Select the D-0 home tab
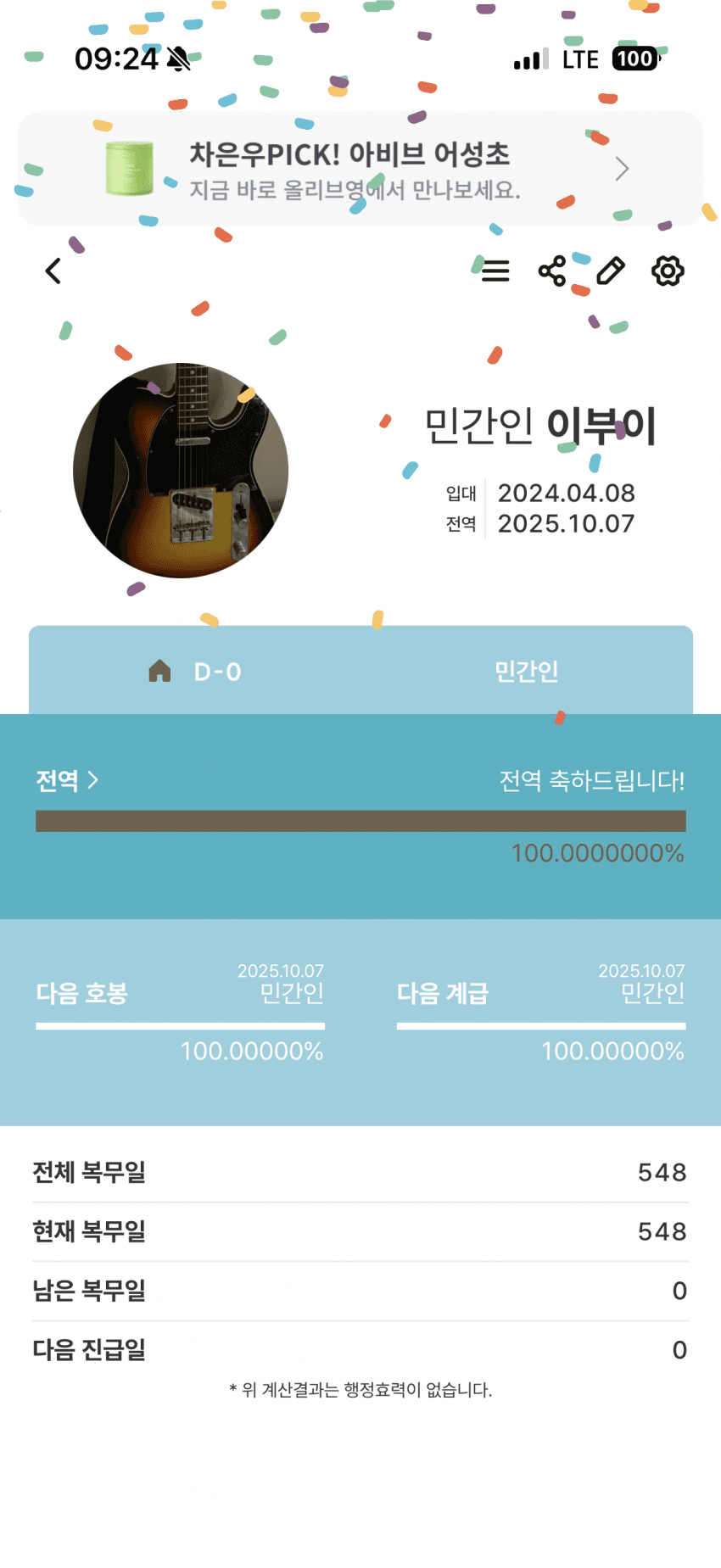The height and width of the screenshot is (1568, 721). click(195, 672)
